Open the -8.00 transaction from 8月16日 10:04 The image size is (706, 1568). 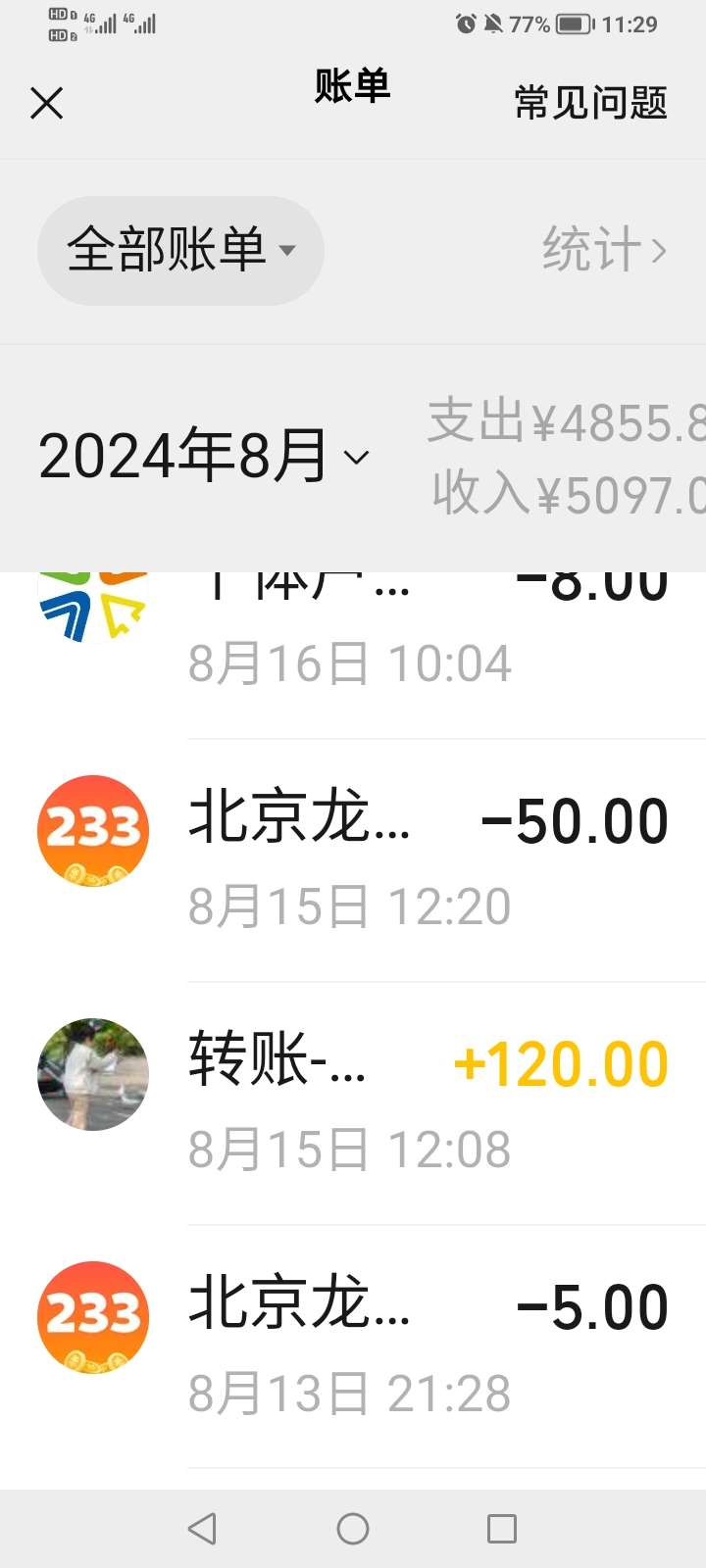coord(392,637)
